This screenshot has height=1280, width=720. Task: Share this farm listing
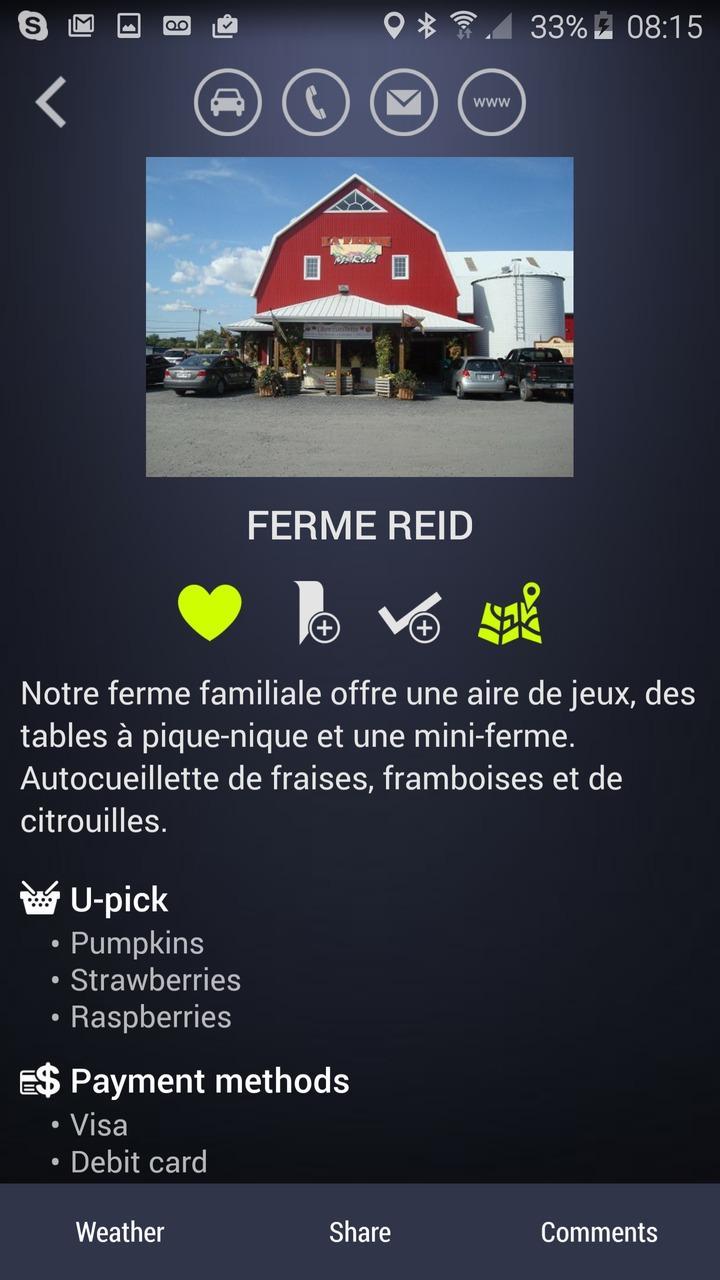[360, 1232]
